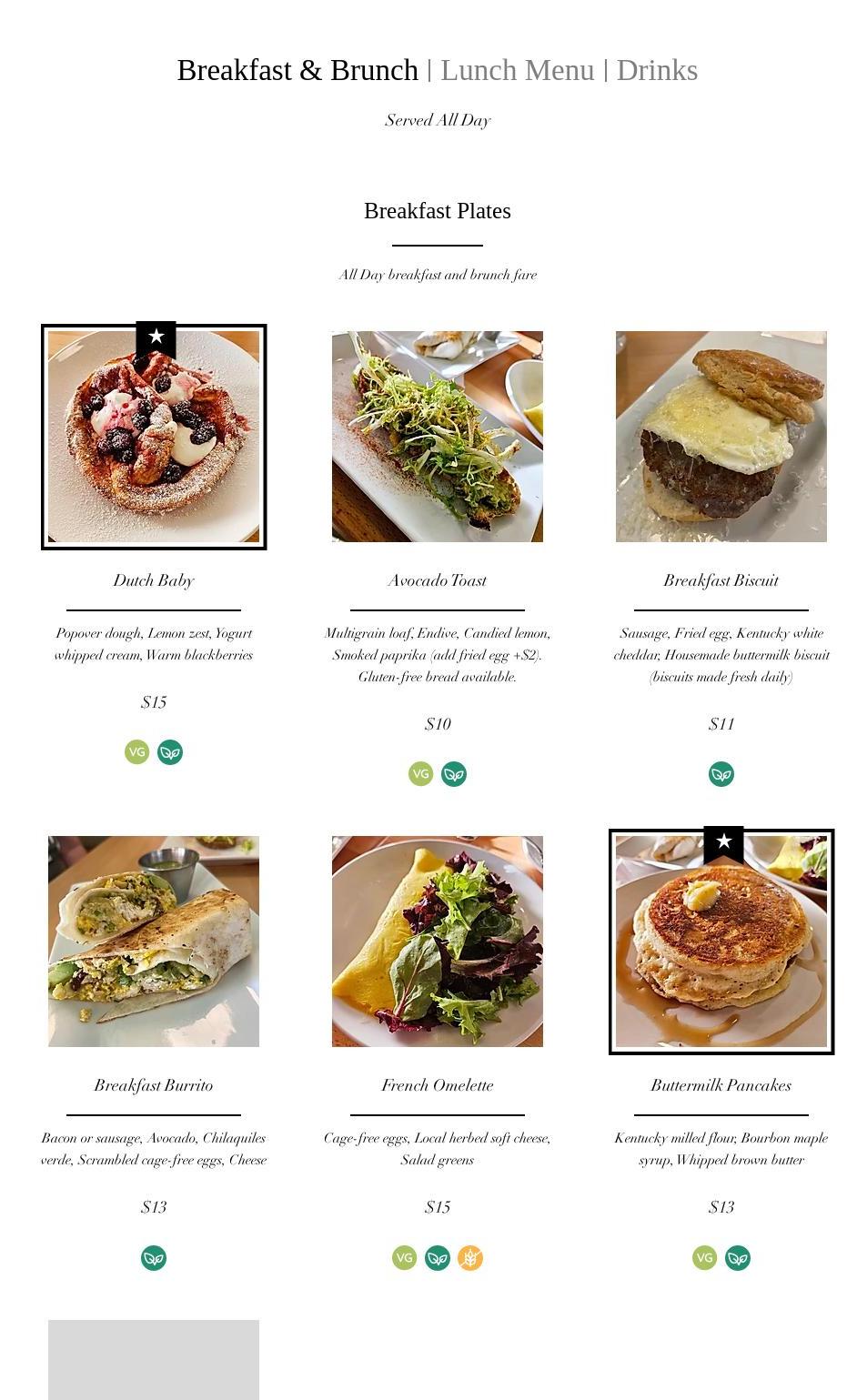Open the French Omelette picture
Screen dimensions: 857x1400
[x=437, y=942]
